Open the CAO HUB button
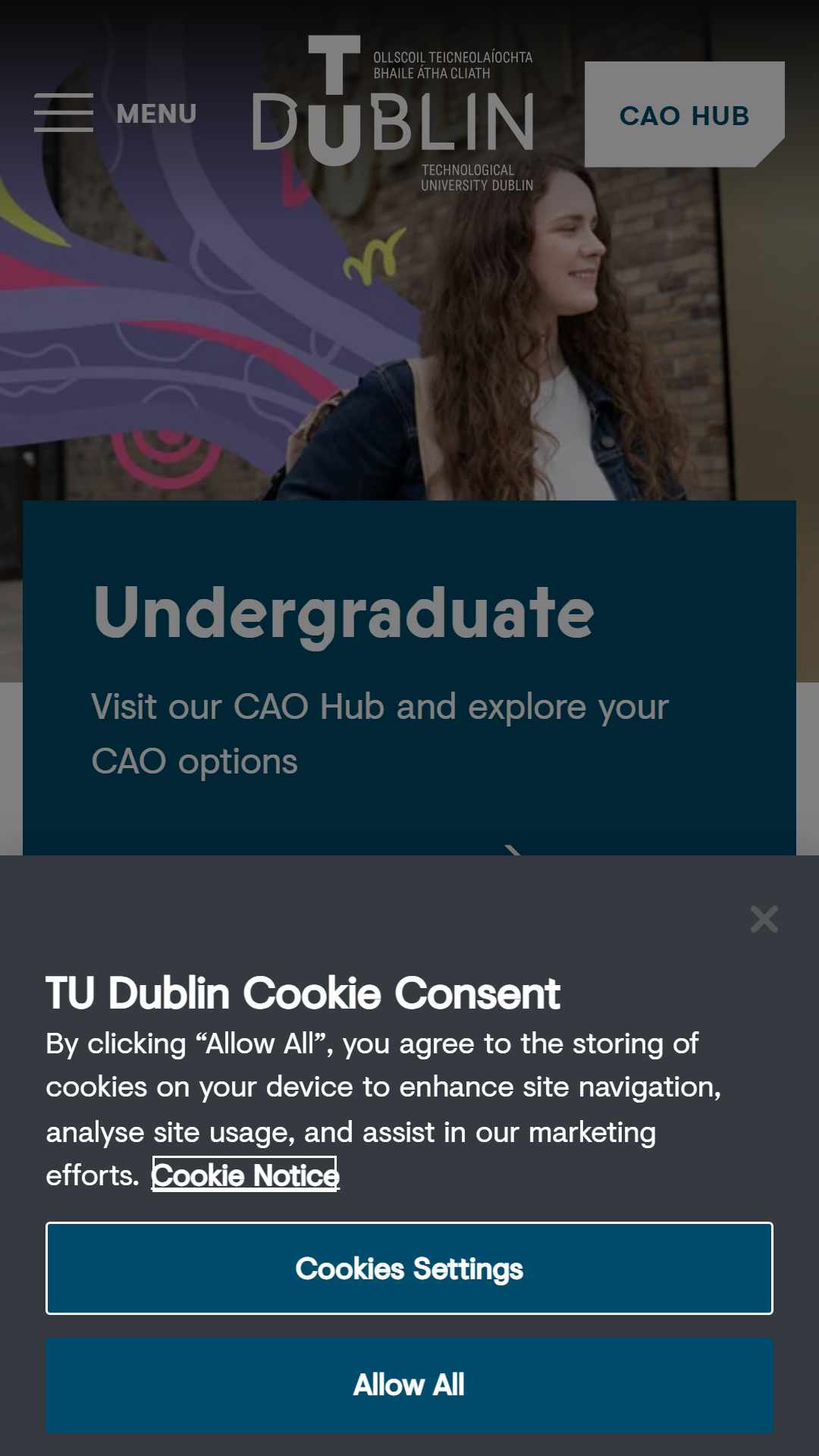The image size is (819, 1456). 684,115
